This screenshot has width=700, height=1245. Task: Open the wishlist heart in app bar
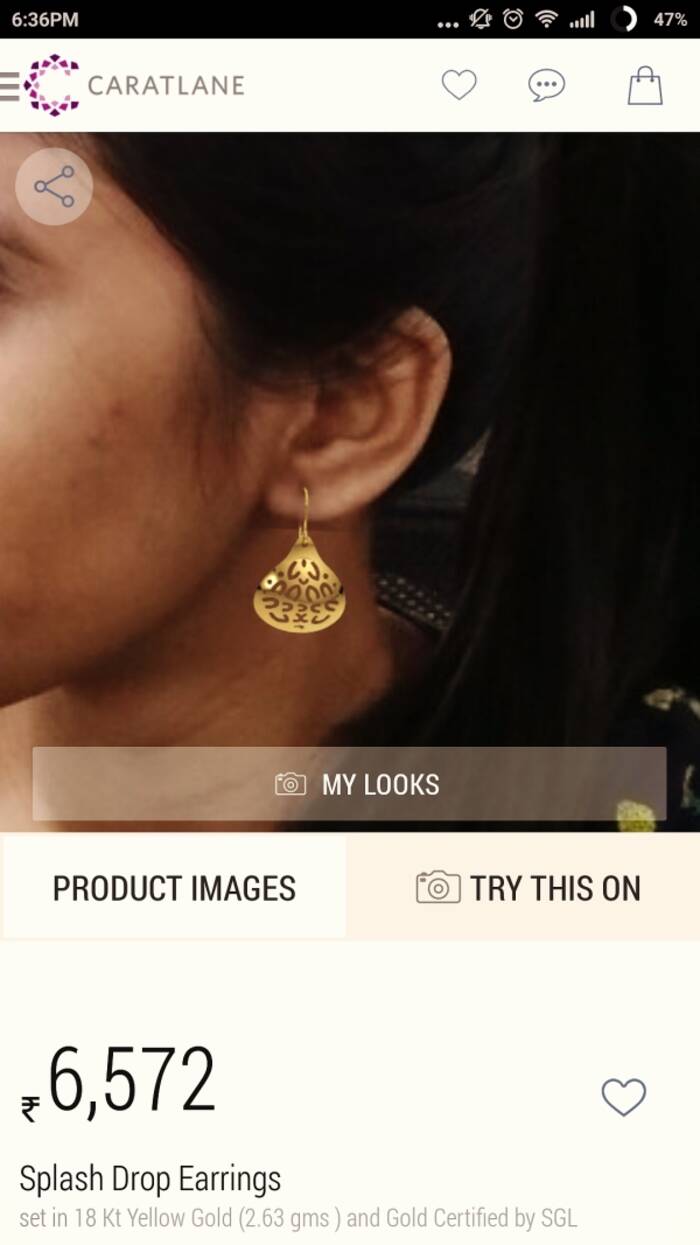pos(459,86)
